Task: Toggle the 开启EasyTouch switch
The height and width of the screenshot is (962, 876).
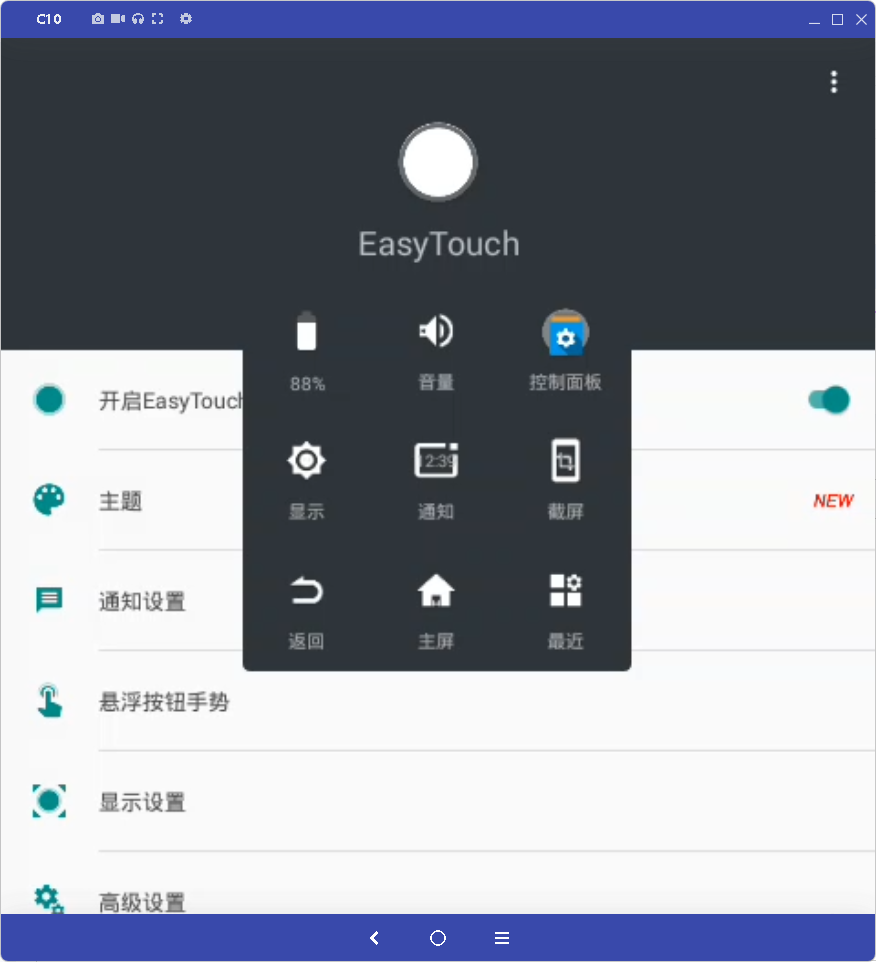Action: pyautogui.click(x=828, y=400)
